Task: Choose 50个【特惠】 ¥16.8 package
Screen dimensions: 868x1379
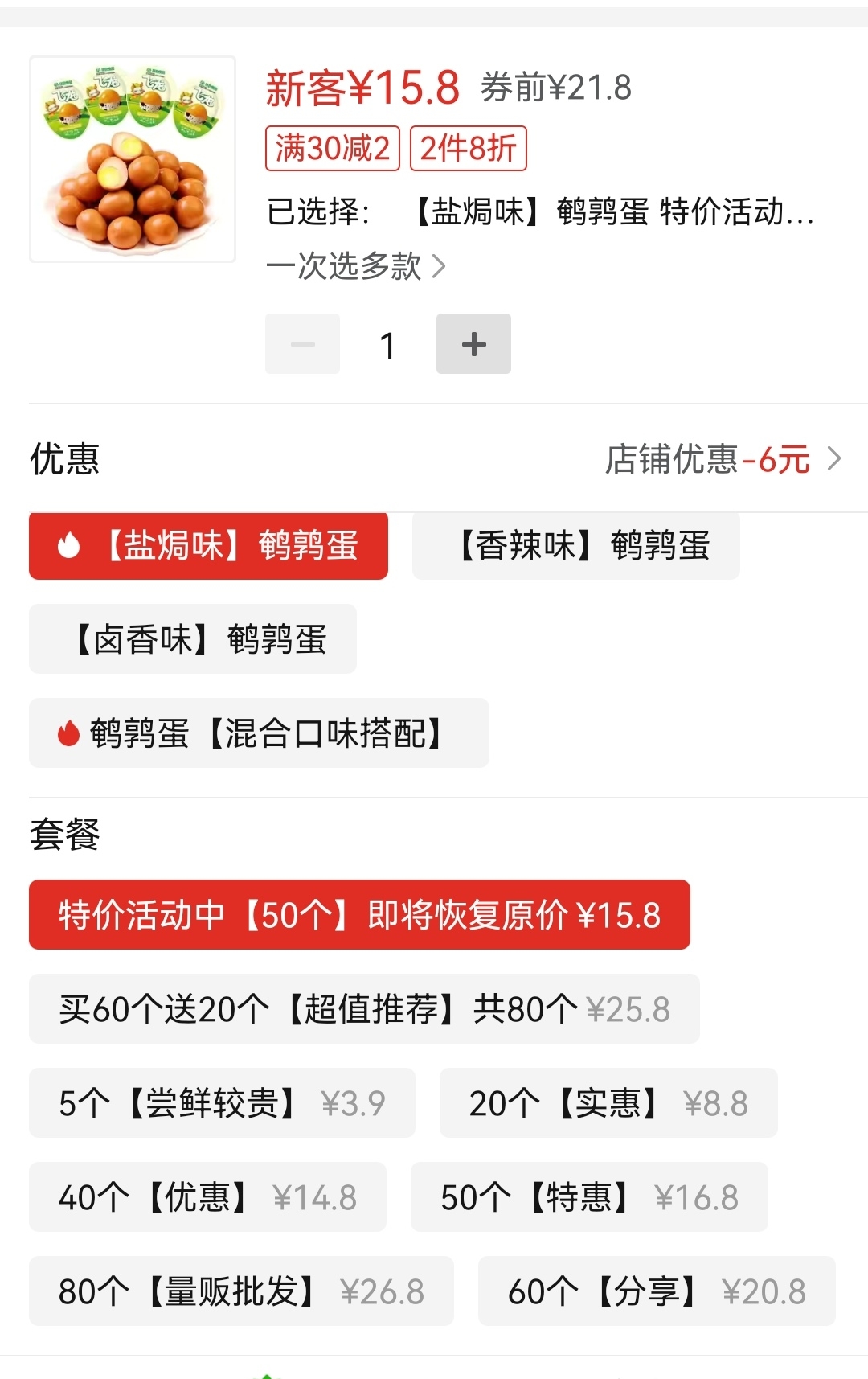Action: 589,1197
